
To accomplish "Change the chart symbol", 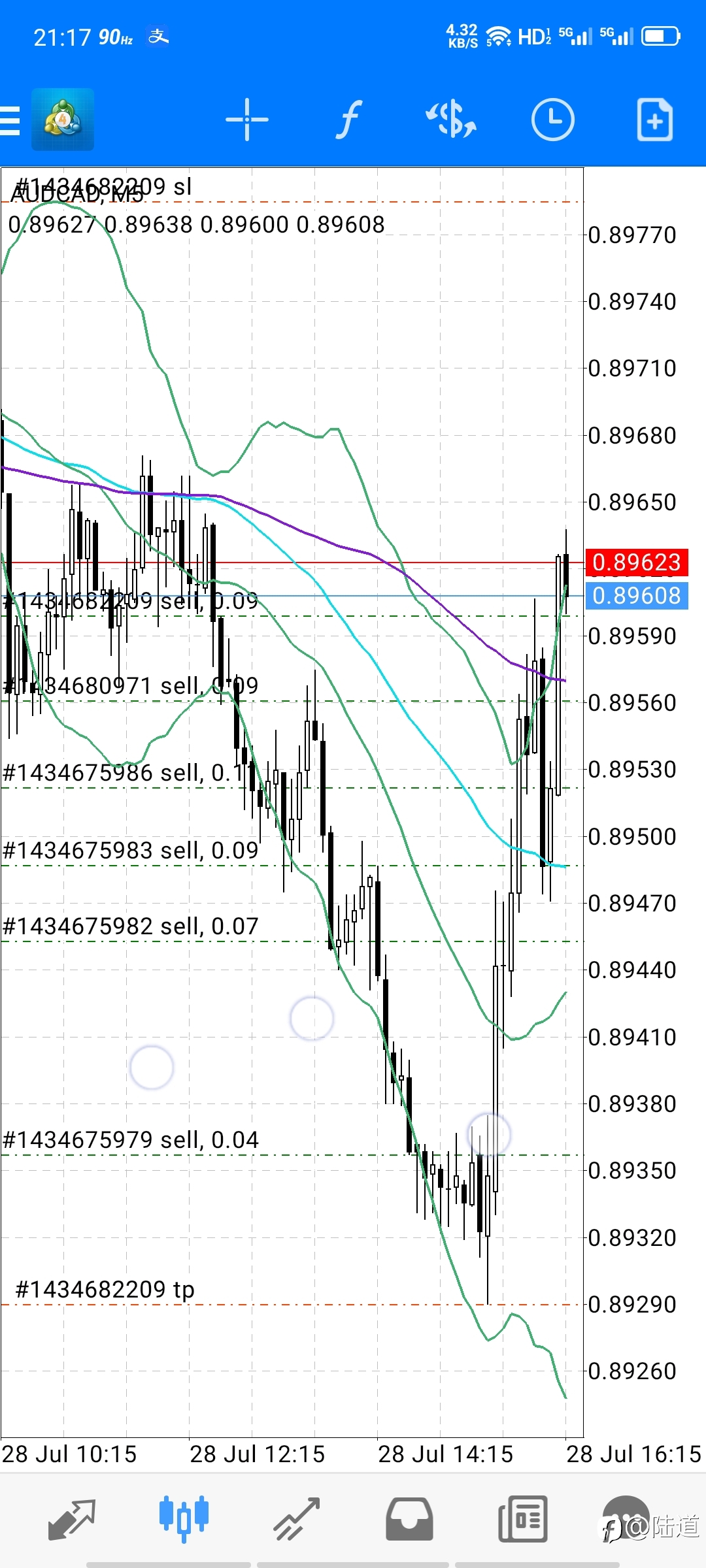I will coord(451,120).
